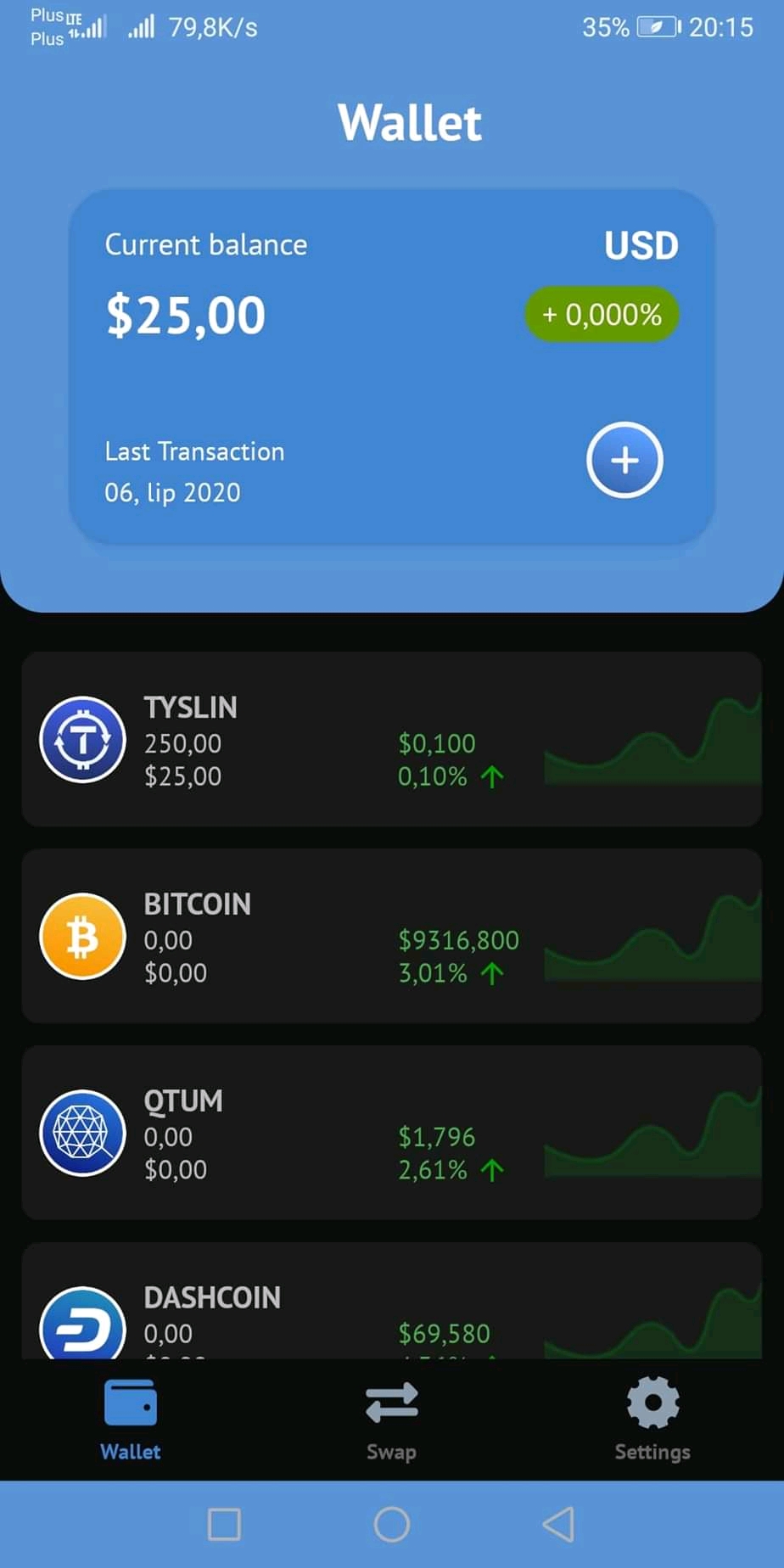Select the Wallet tab

[130, 1420]
